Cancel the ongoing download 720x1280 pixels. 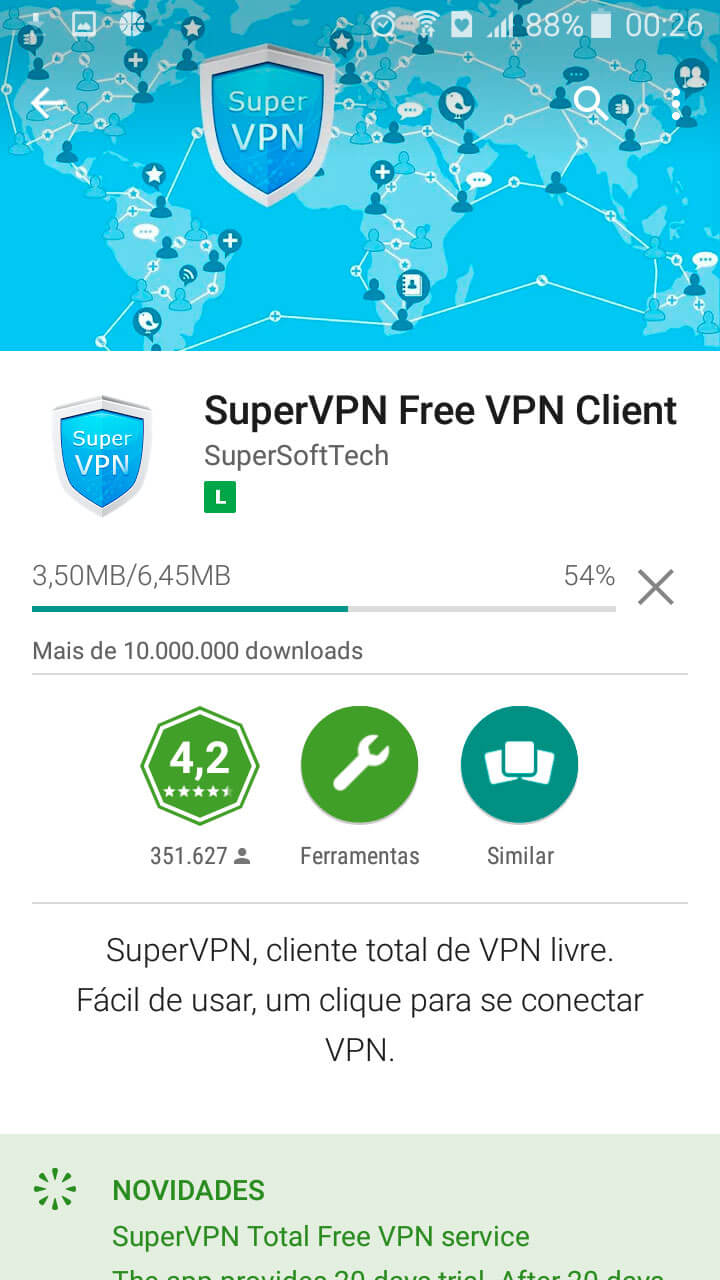coord(656,587)
